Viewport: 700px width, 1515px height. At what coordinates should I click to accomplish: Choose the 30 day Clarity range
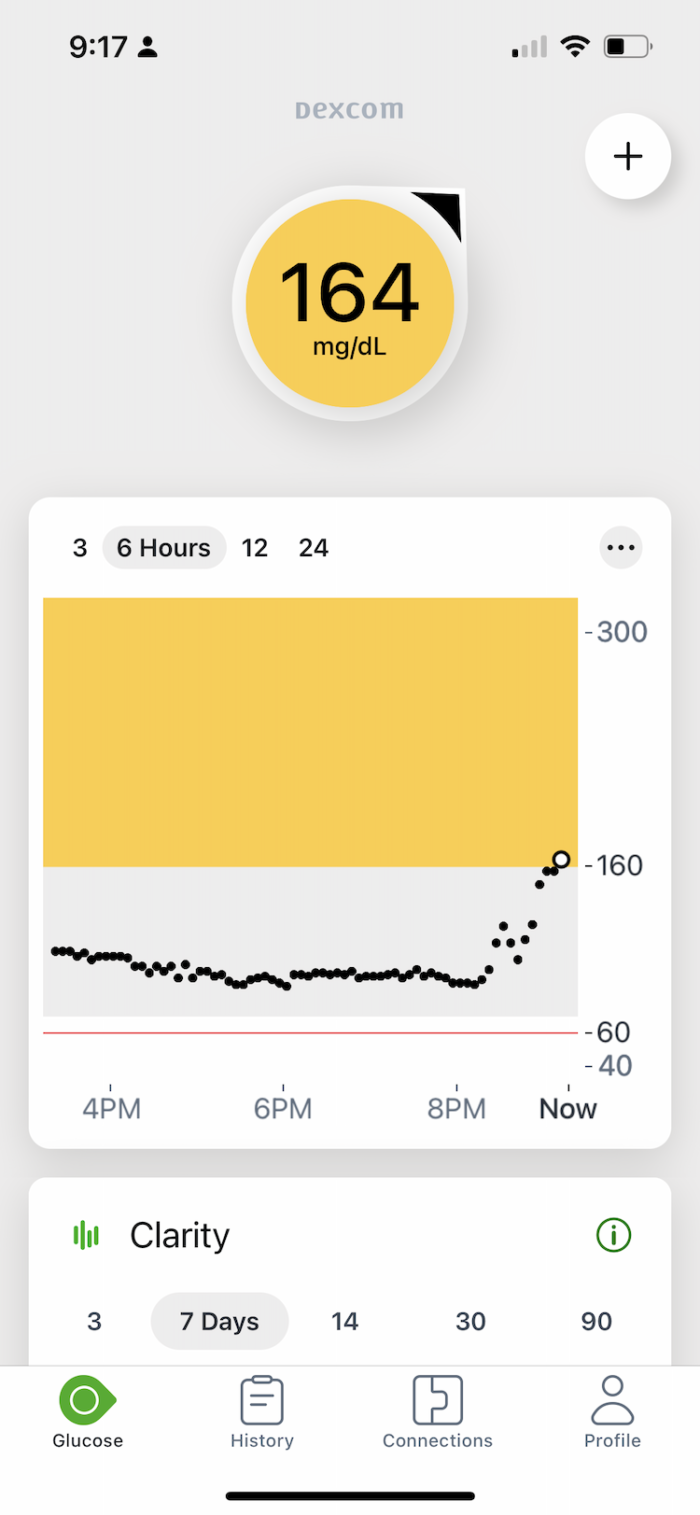471,1321
